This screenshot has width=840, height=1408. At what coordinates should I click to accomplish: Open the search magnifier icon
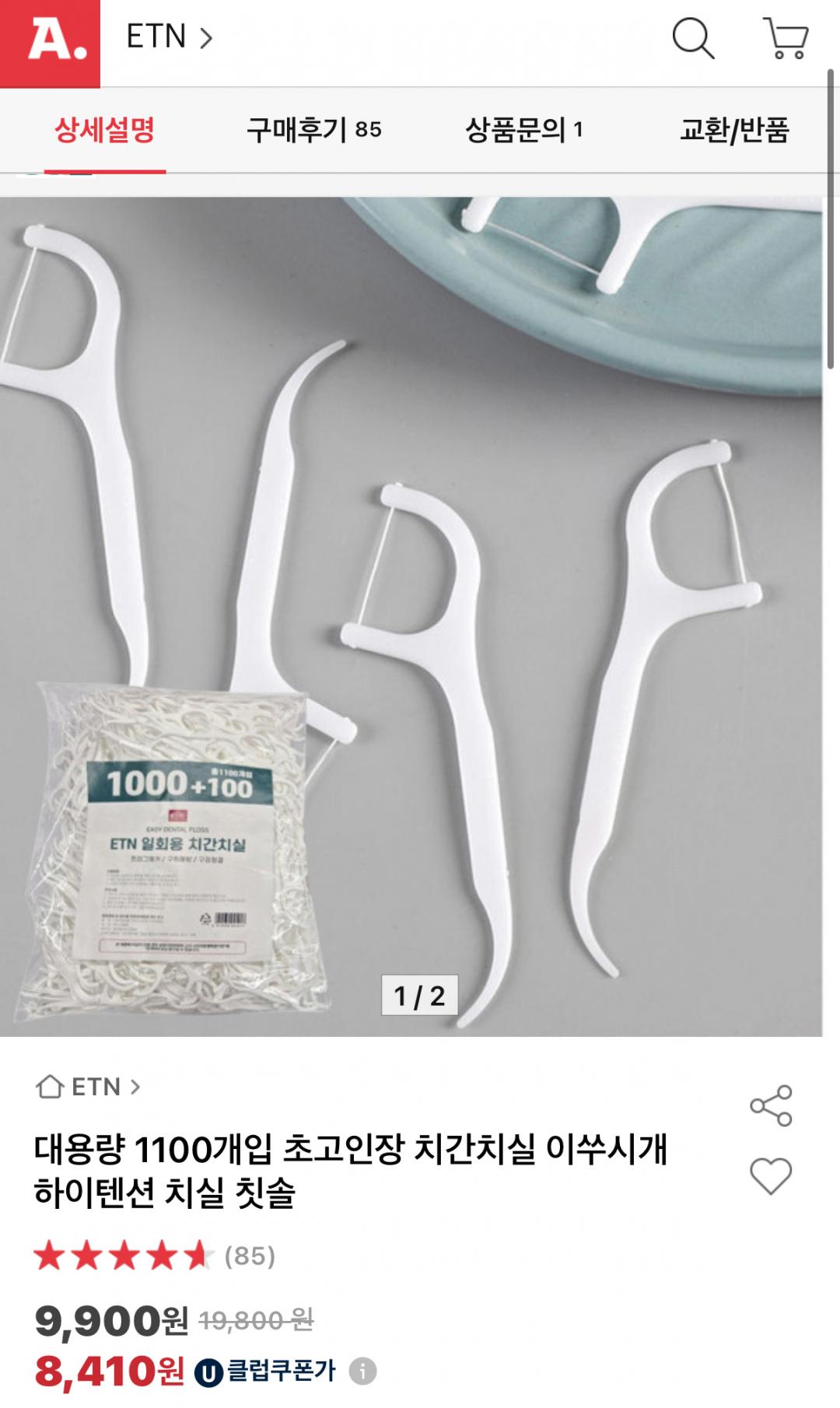click(693, 39)
